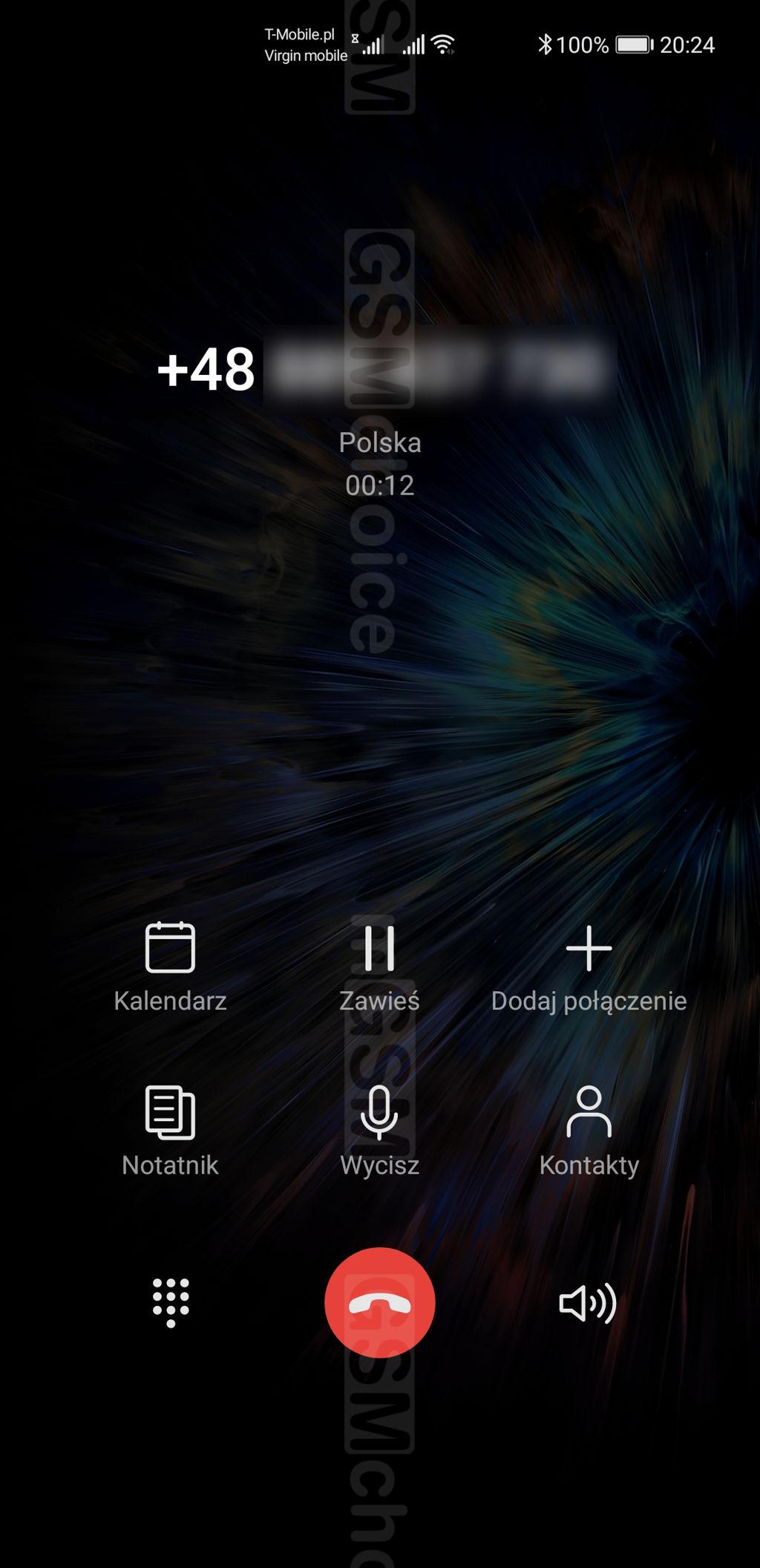Turn on the speakerphone

(587, 1302)
